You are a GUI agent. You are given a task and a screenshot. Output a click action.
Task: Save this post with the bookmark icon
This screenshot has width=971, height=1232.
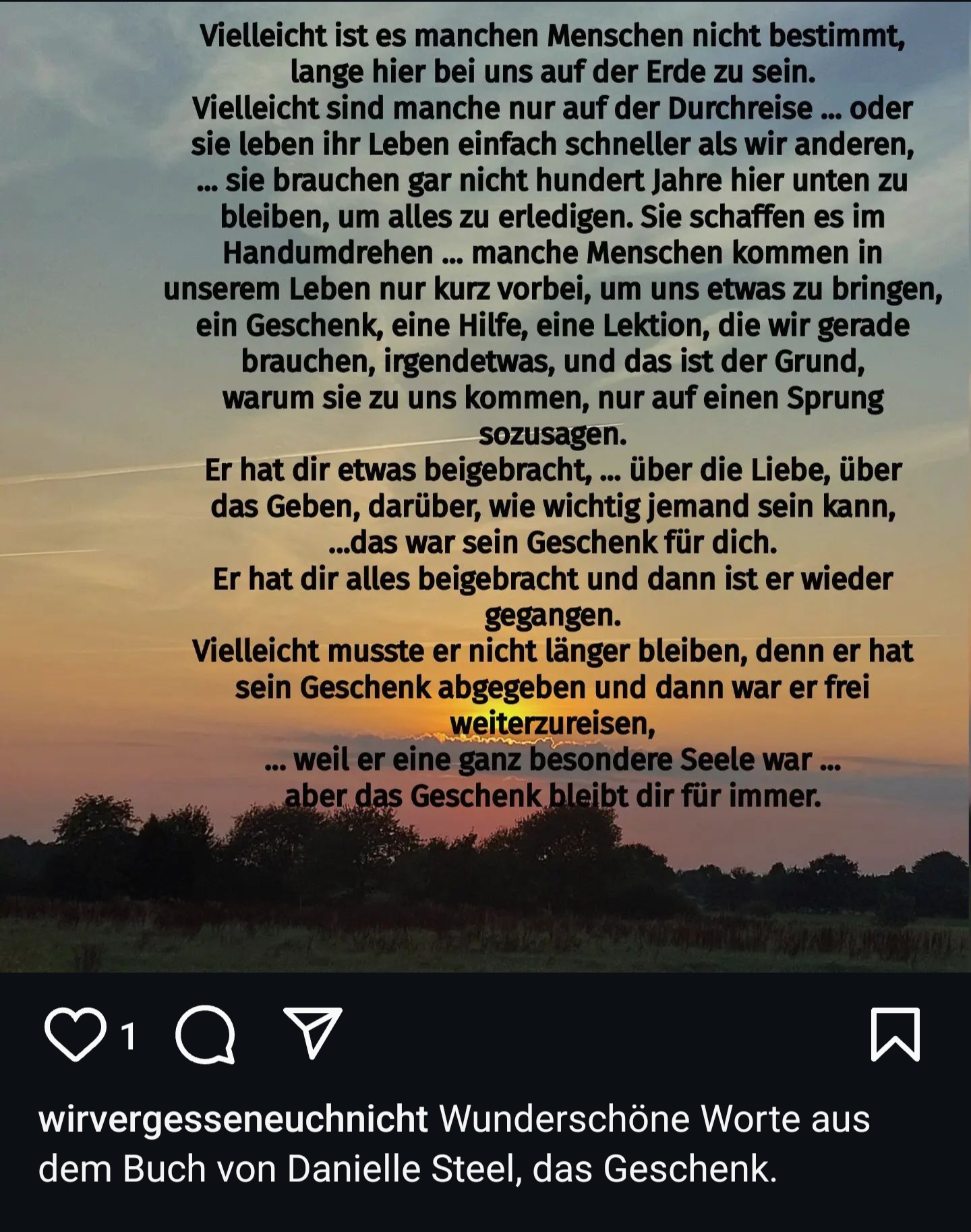pos(895,1034)
